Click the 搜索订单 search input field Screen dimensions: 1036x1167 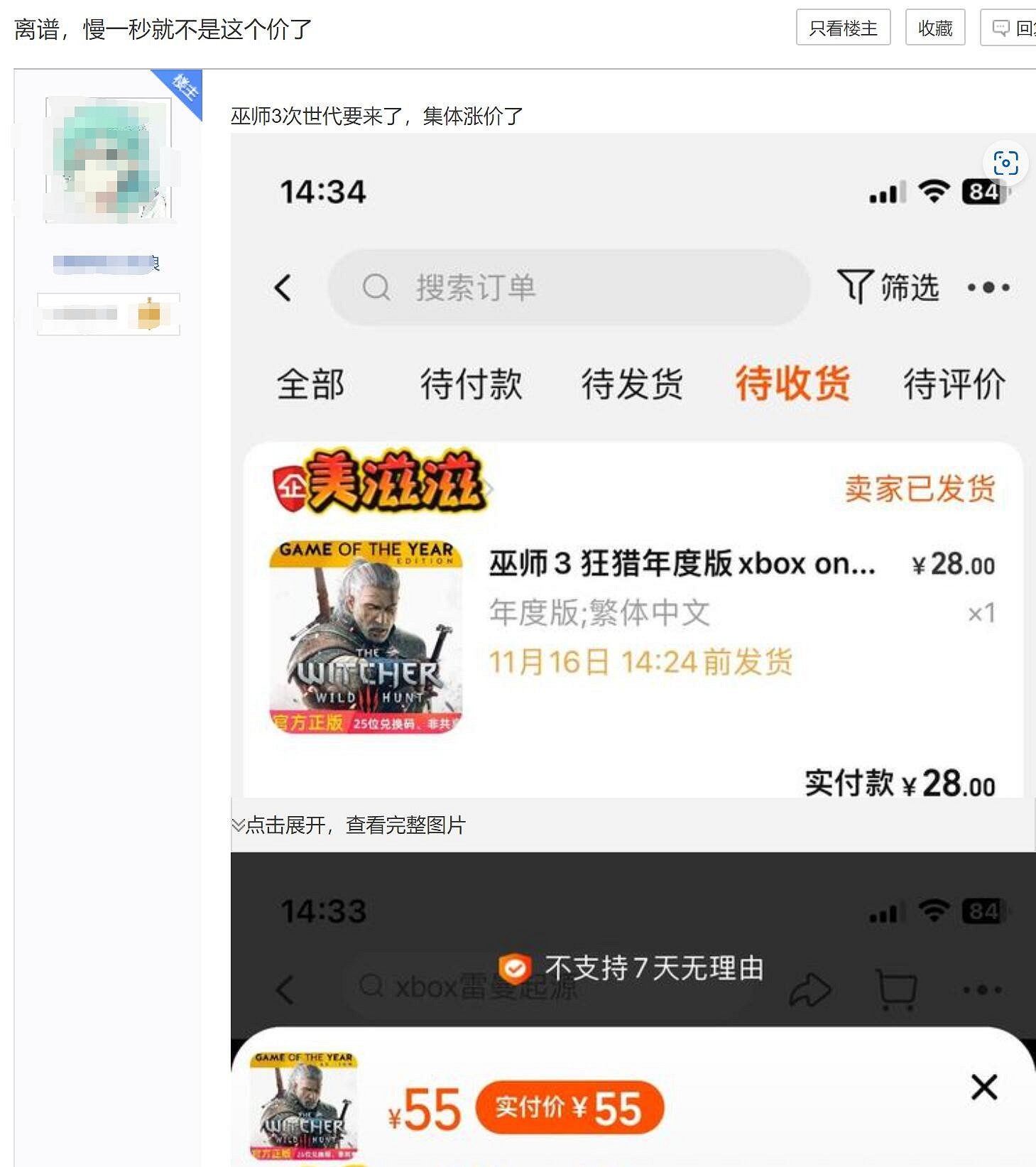click(x=568, y=287)
